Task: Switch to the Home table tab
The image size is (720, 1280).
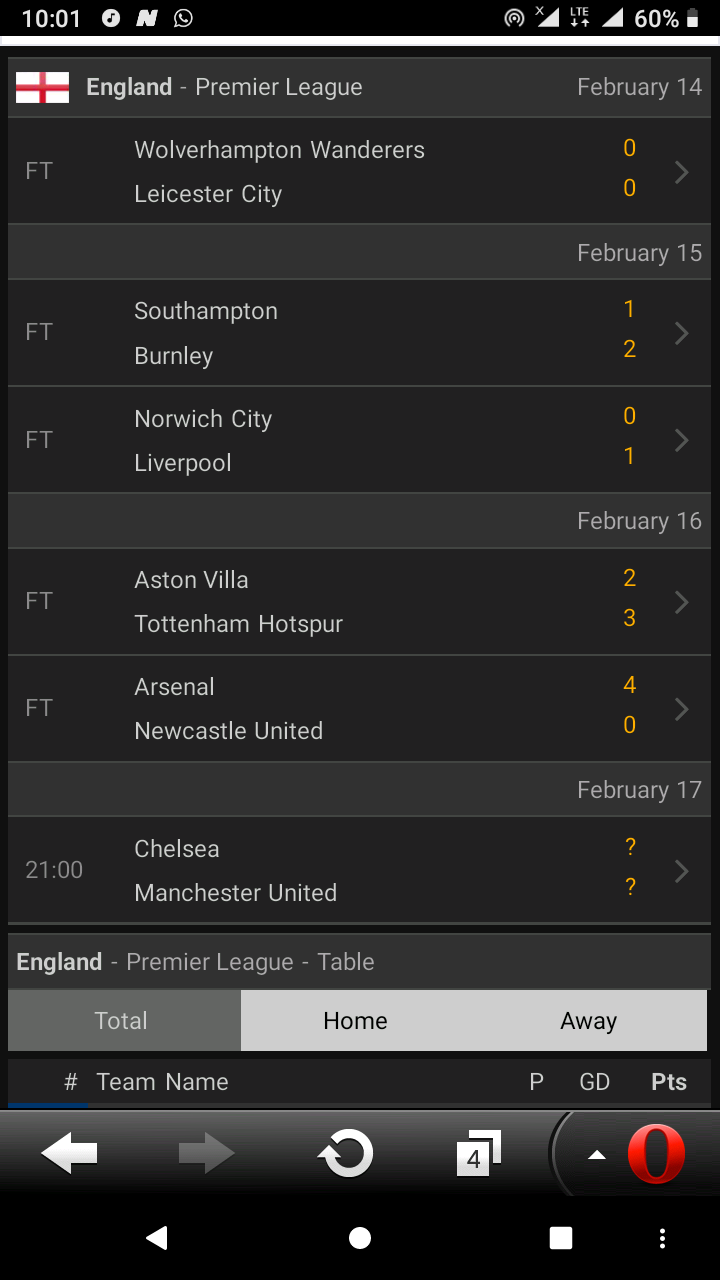Action: [x=355, y=1021]
